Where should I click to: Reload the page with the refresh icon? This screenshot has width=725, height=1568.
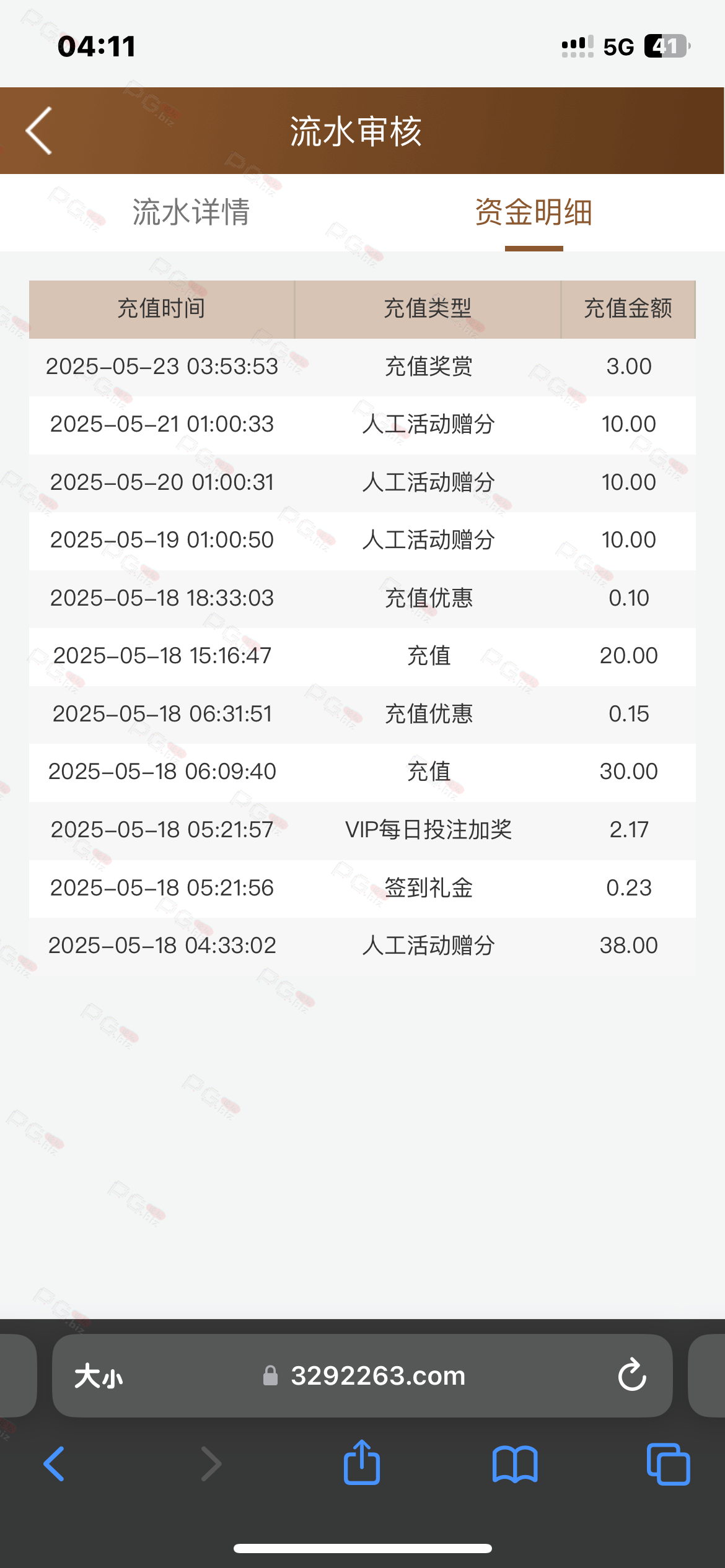click(x=632, y=1375)
